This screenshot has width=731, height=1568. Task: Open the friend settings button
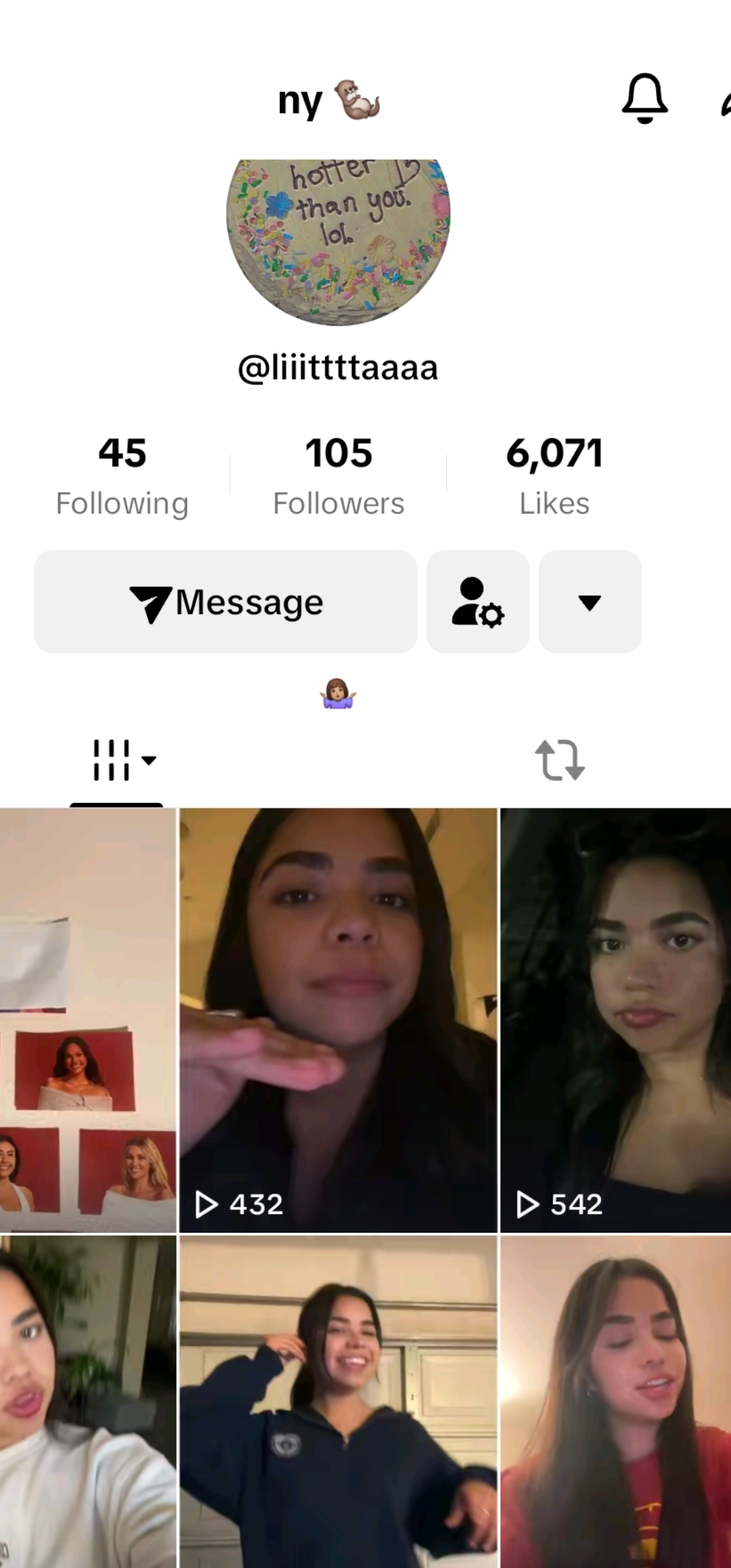[x=478, y=602]
